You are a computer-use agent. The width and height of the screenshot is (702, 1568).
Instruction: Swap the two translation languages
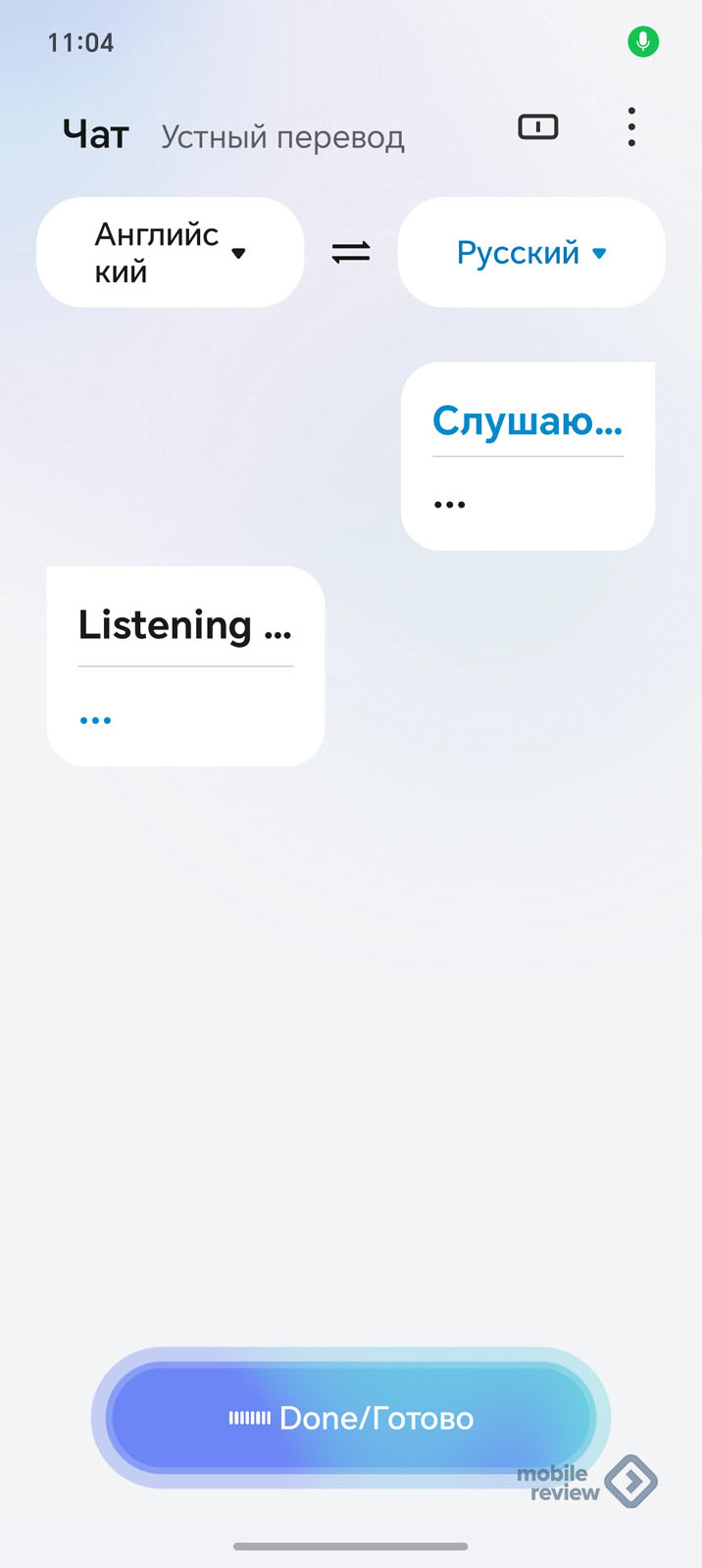351,253
